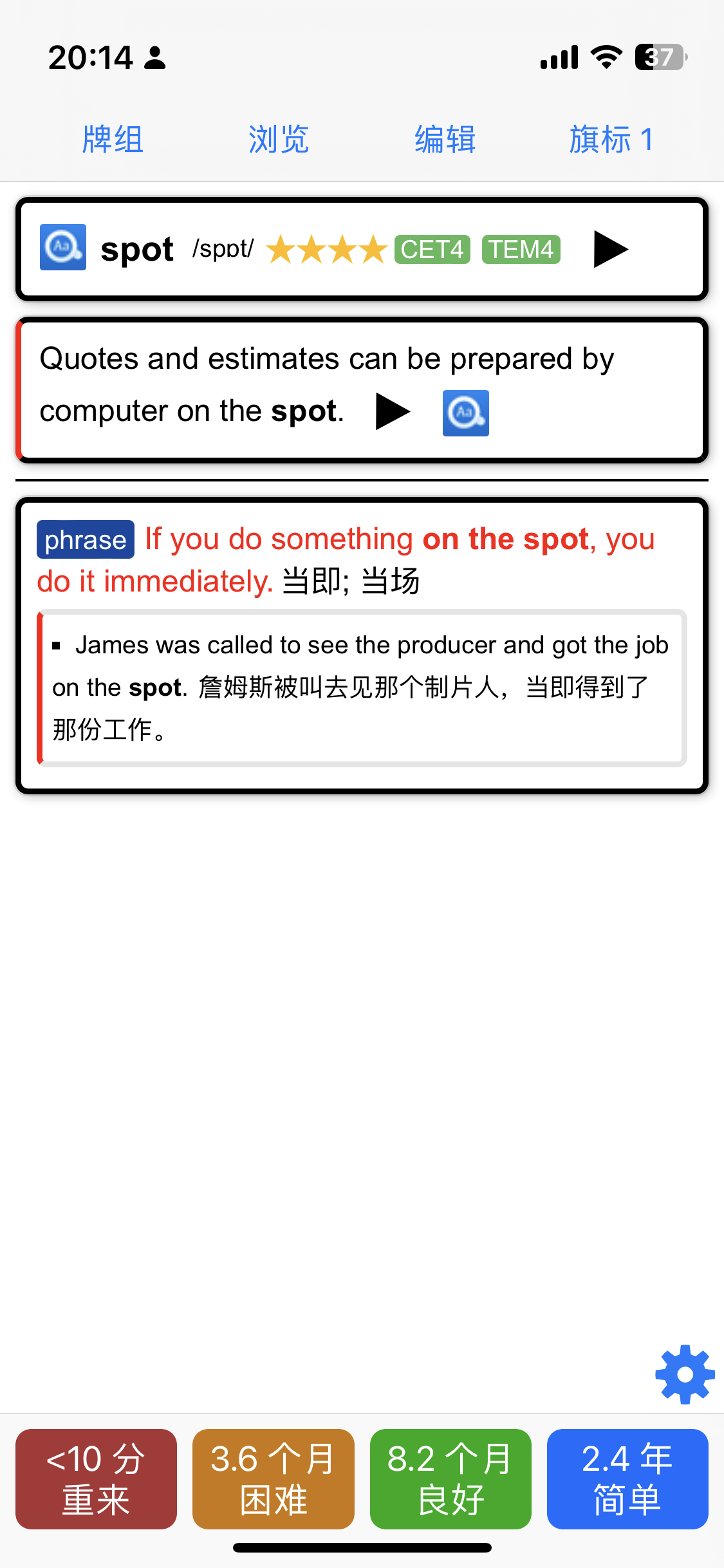Screen dimensions: 724x1568
Task: Rate the card 良好 (8.2 个月)
Action: point(450,1479)
